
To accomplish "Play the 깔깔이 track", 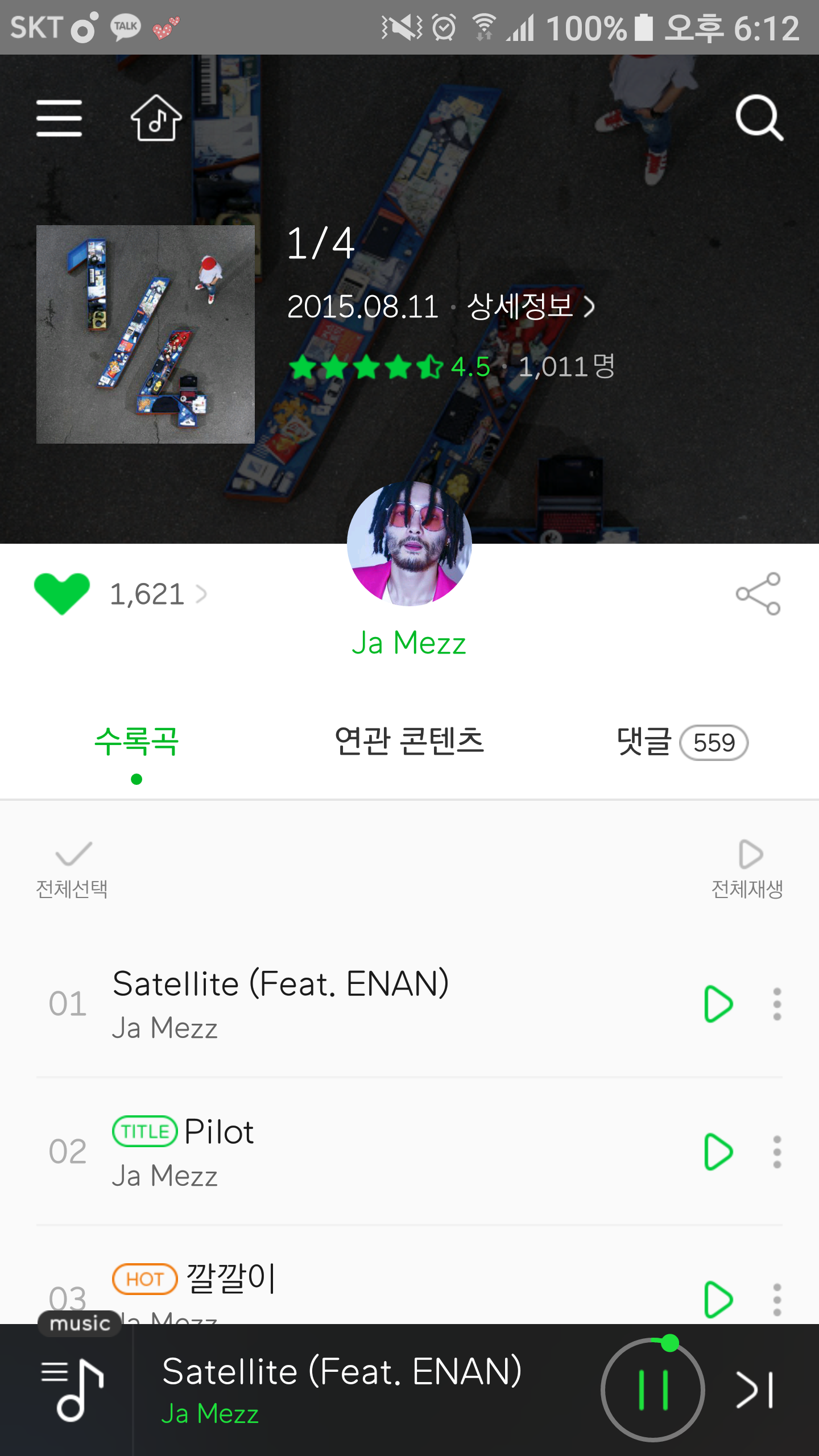I will point(717,1299).
